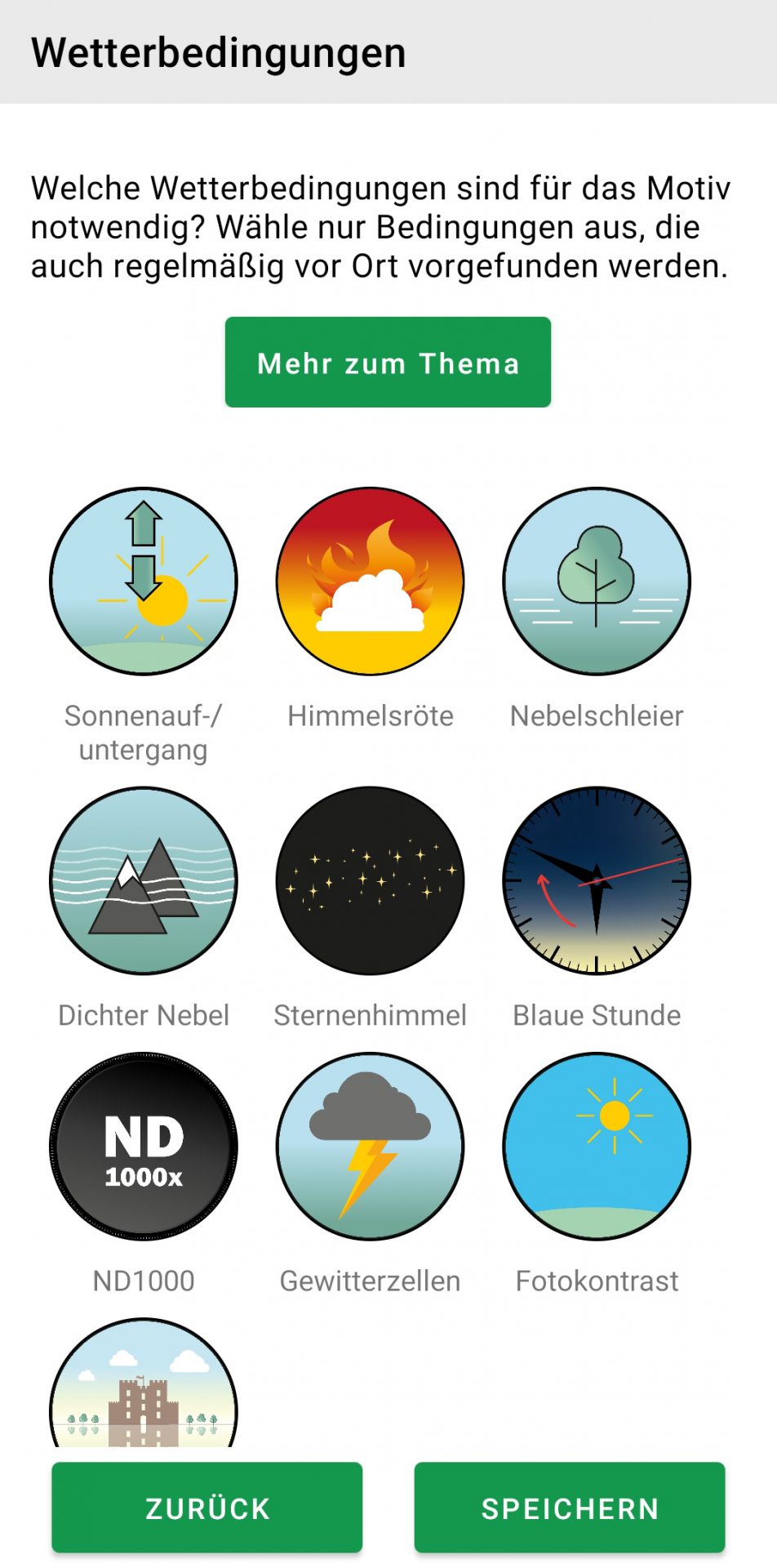The height and width of the screenshot is (1568, 777).
Task: Open the Mehr zum Thema info
Action: 388,363
